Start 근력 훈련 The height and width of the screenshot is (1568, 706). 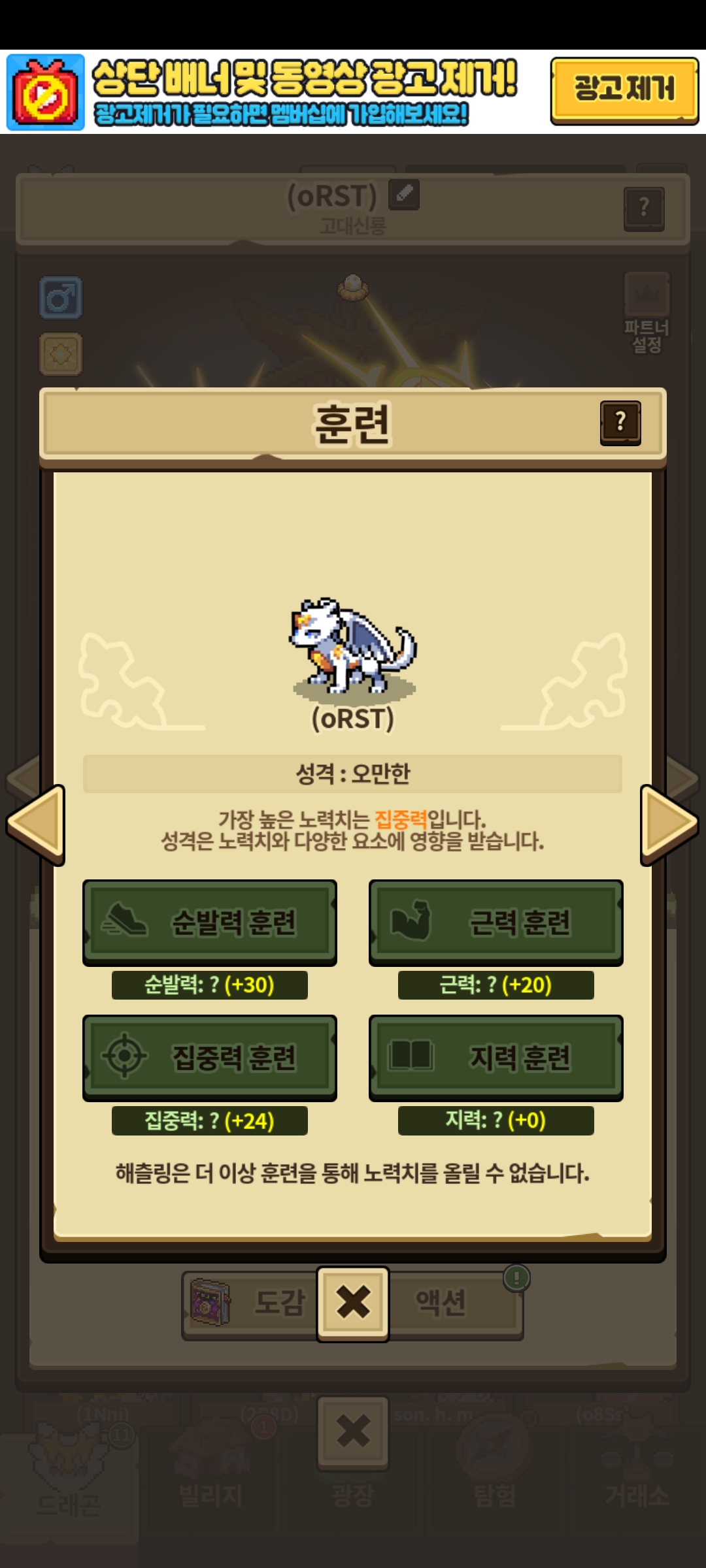[x=496, y=923]
